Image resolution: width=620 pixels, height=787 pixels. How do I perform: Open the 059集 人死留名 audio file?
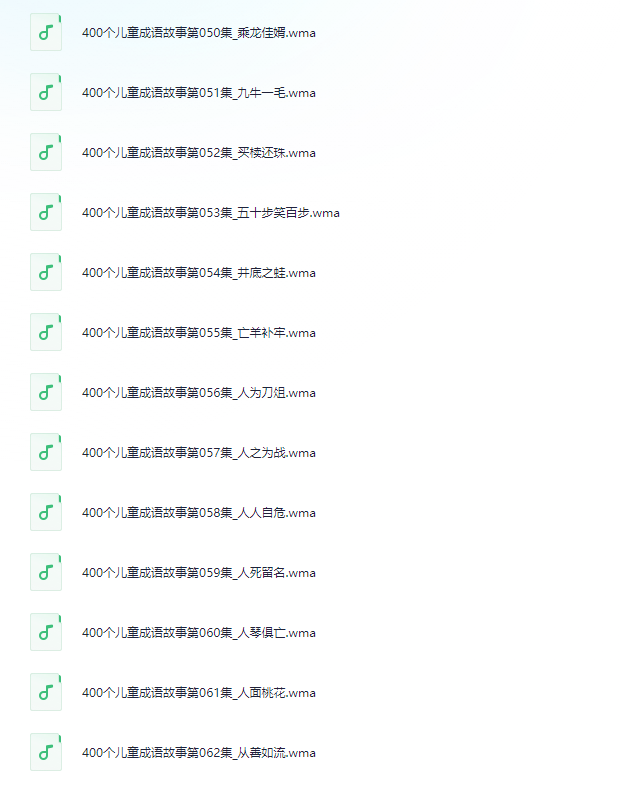[x=199, y=573]
